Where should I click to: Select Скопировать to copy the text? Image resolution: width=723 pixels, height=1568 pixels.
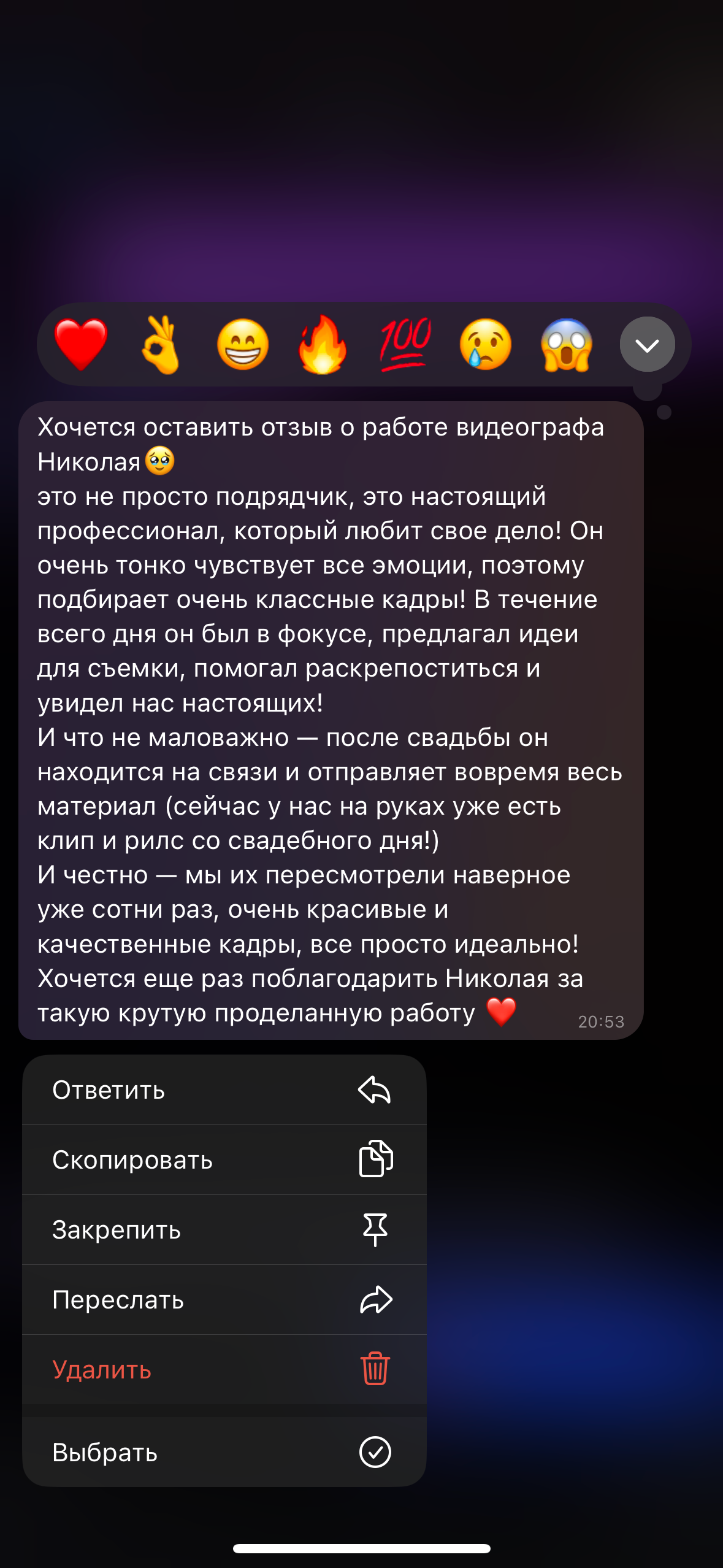[x=224, y=1160]
